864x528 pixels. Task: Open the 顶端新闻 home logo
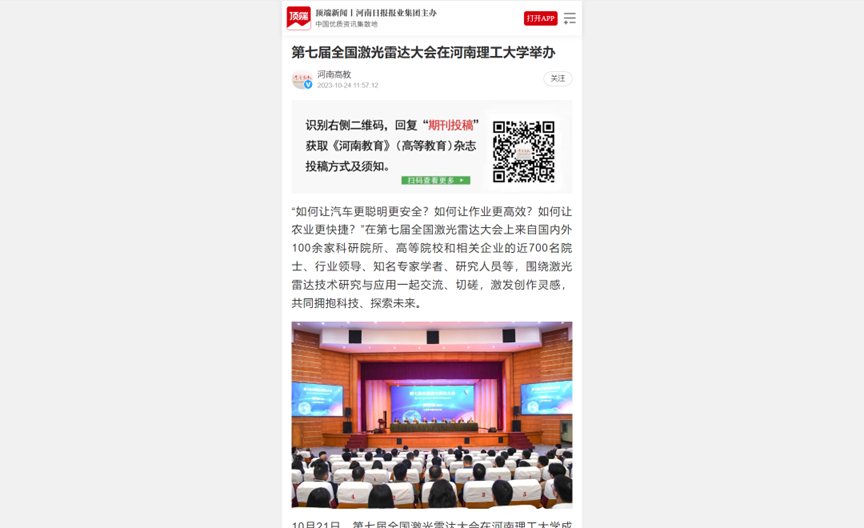[x=299, y=18]
